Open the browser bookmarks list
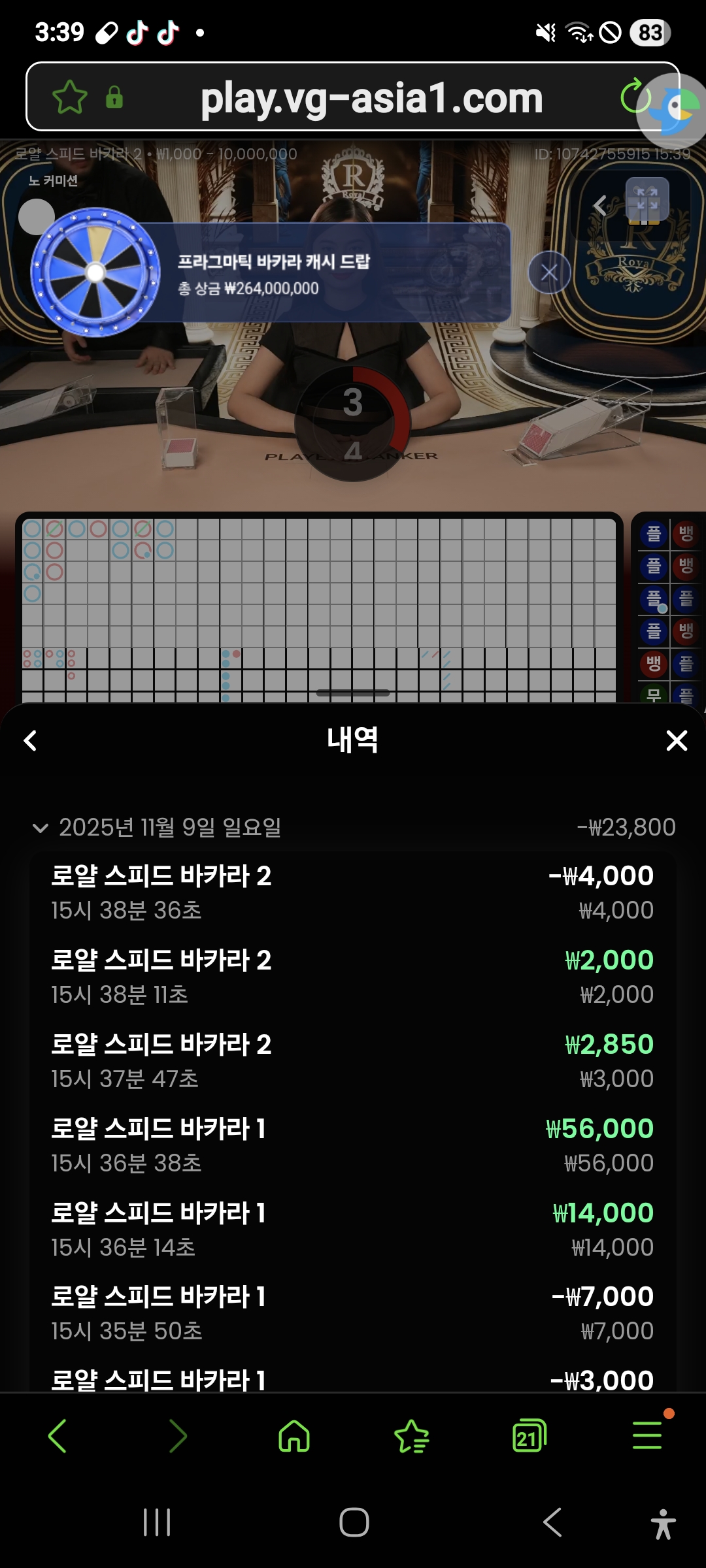 coord(412,1436)
